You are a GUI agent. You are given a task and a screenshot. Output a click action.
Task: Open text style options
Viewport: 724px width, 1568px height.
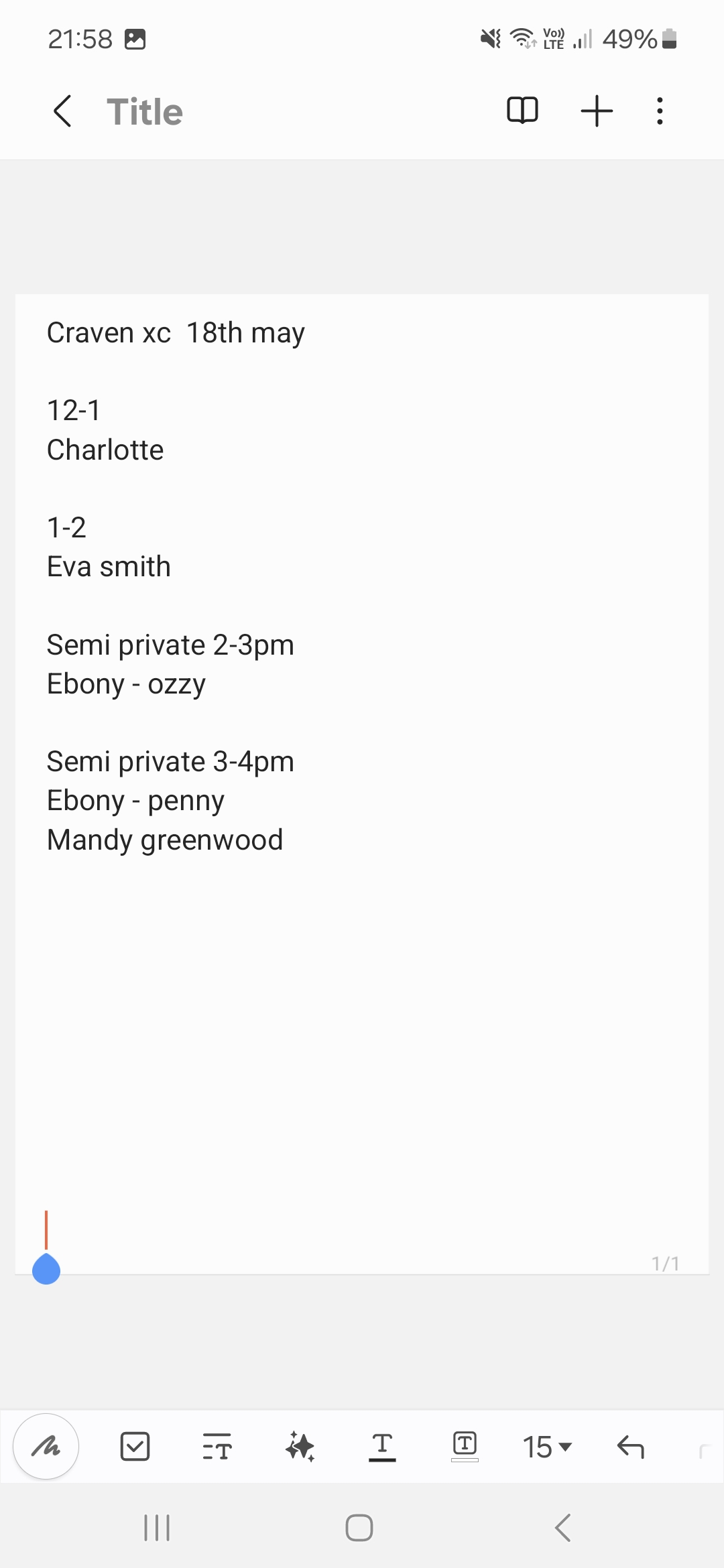click(x=217, y=1447)
